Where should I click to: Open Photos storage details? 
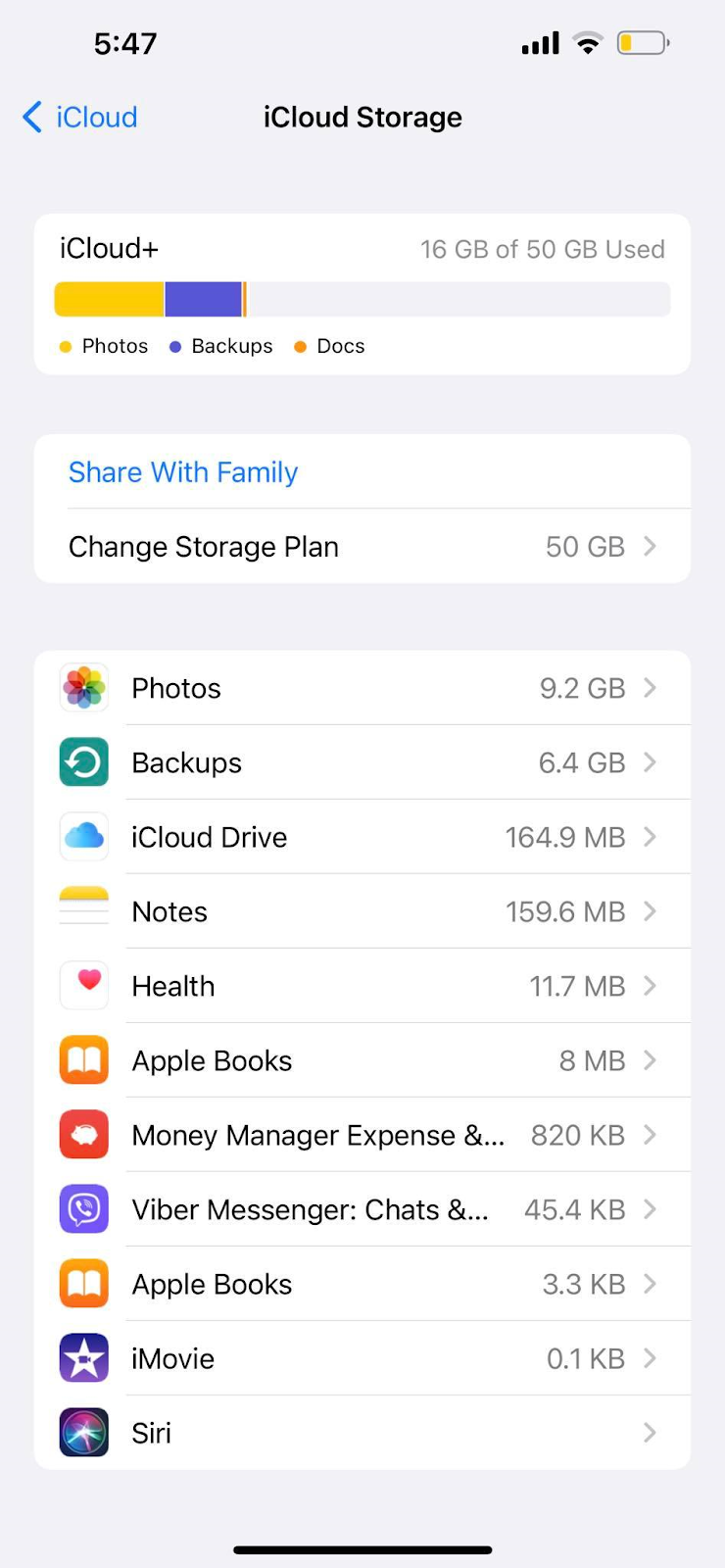coord(362,688)
